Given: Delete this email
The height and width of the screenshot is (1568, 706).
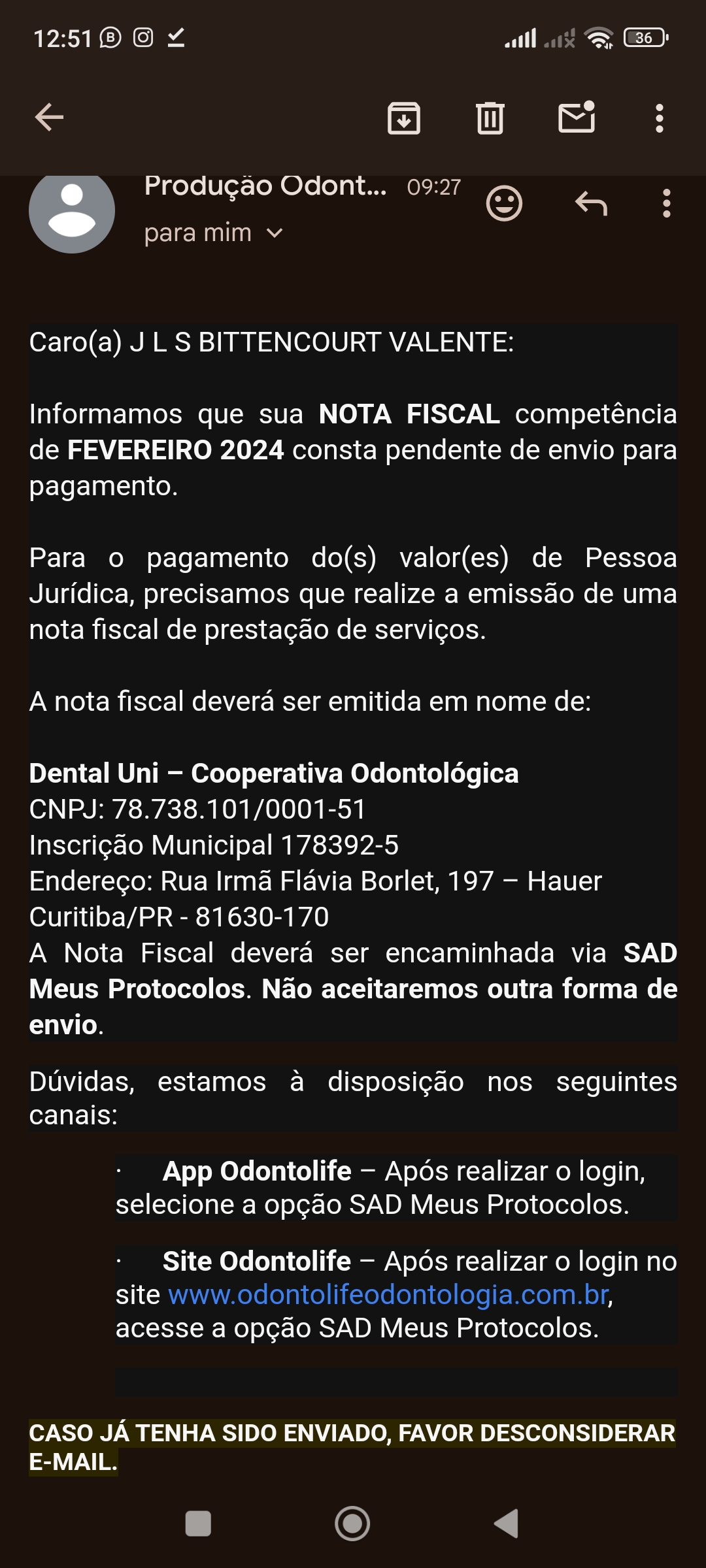Looking at the screenshot, I should (x=490, y=118).
